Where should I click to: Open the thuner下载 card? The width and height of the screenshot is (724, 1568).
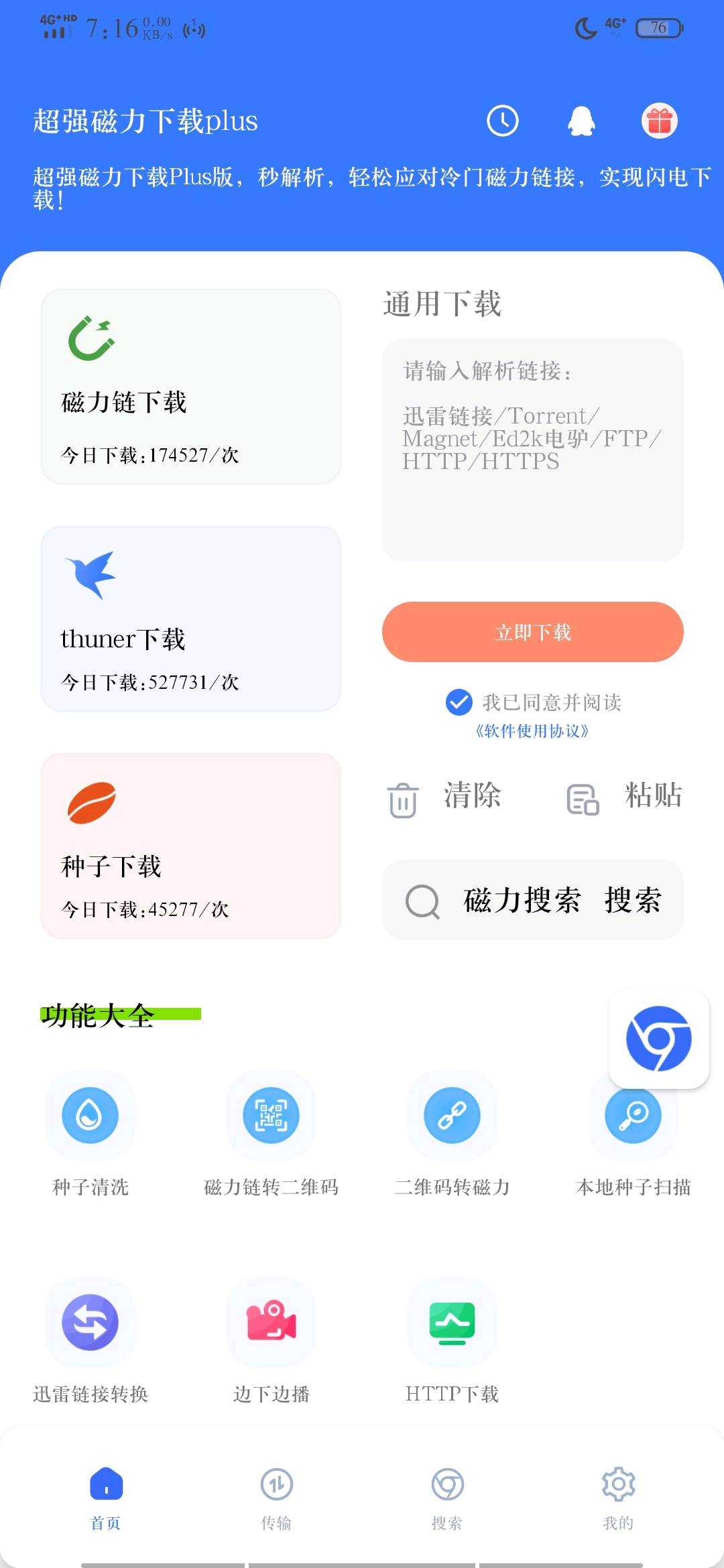(x=191, y=618)
